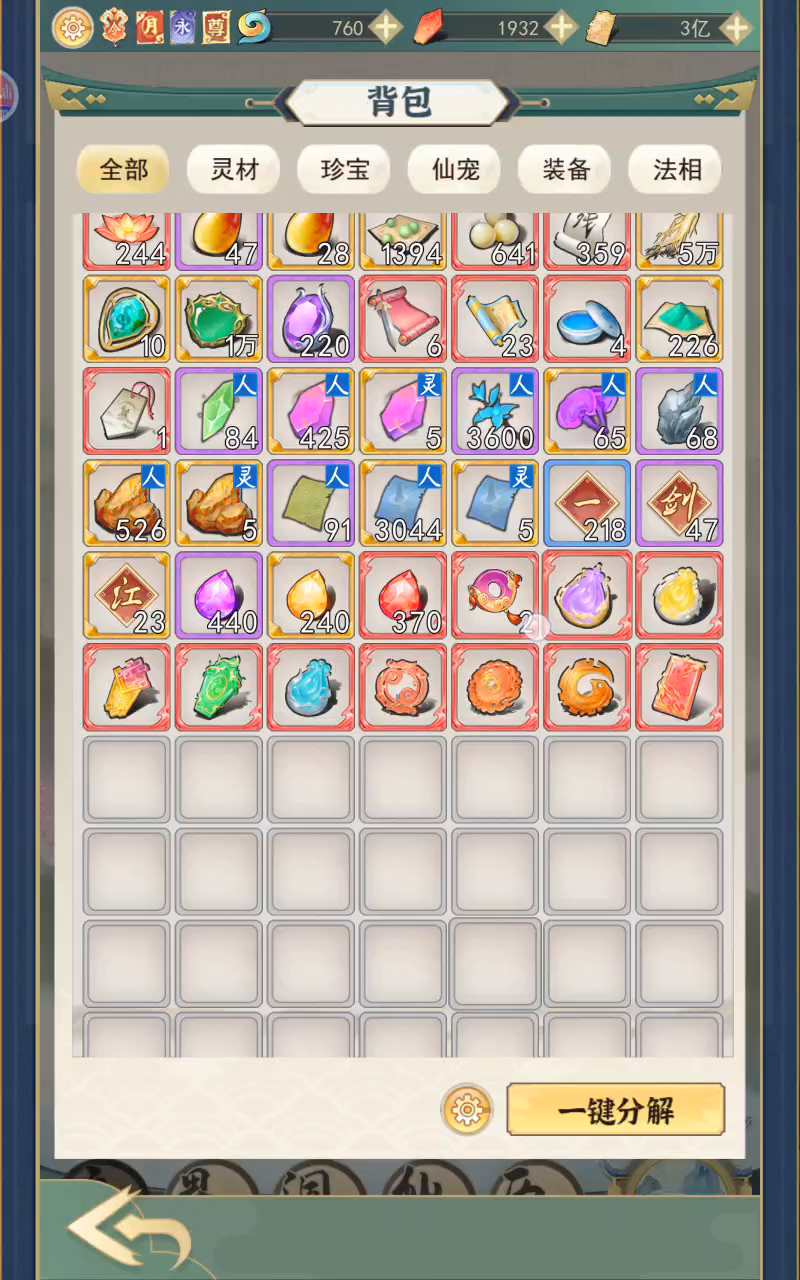The height and width of the screenshot is (1280, 800).
Task: Switch to the 珍宝 tab
Action: pyautogui.click(x=345, y=170)
